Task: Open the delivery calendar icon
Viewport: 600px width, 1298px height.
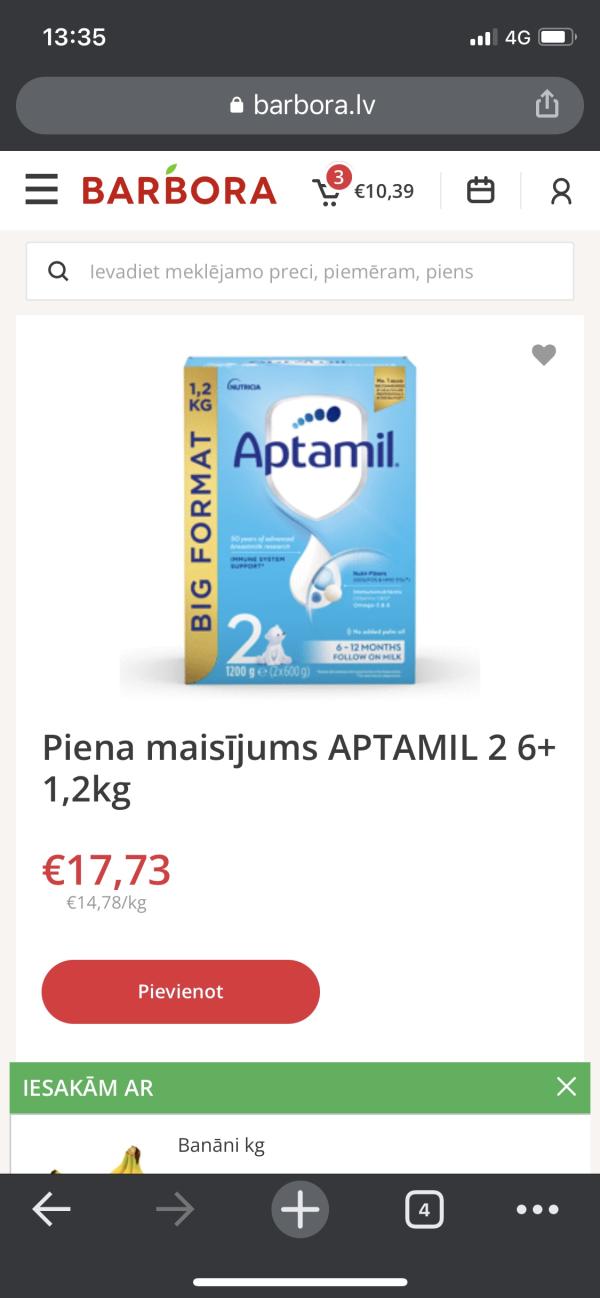Action: [x=481, y=190]
